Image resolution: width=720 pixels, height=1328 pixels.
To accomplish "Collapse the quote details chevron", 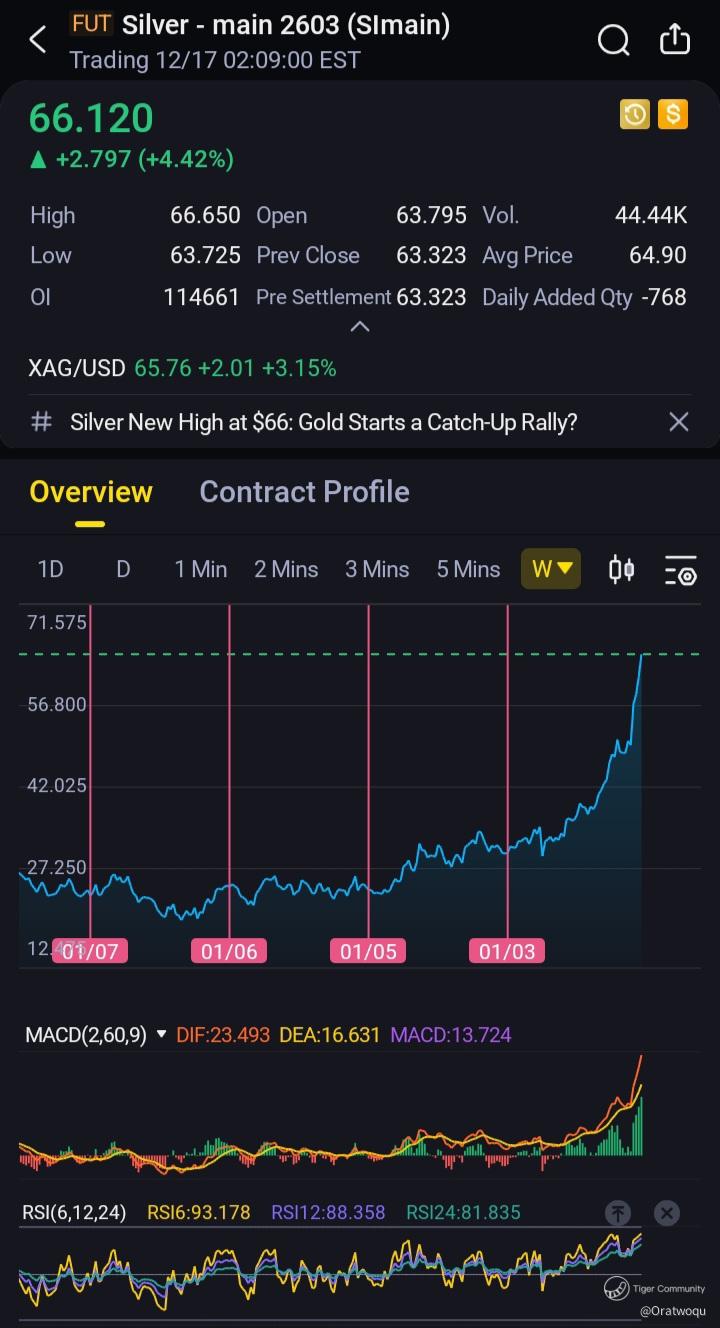I will (x=360, y=327).
